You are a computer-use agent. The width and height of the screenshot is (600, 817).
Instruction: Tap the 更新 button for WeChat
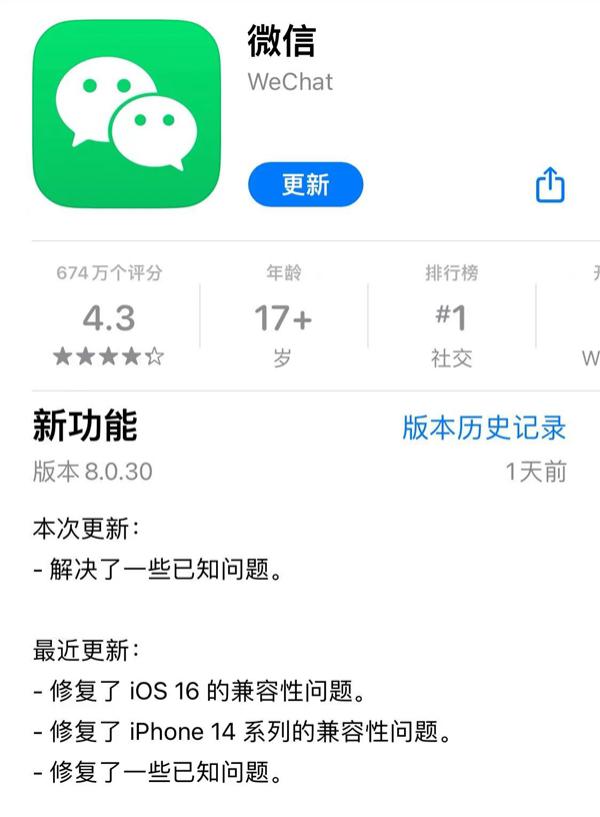[x=305, y=185]
